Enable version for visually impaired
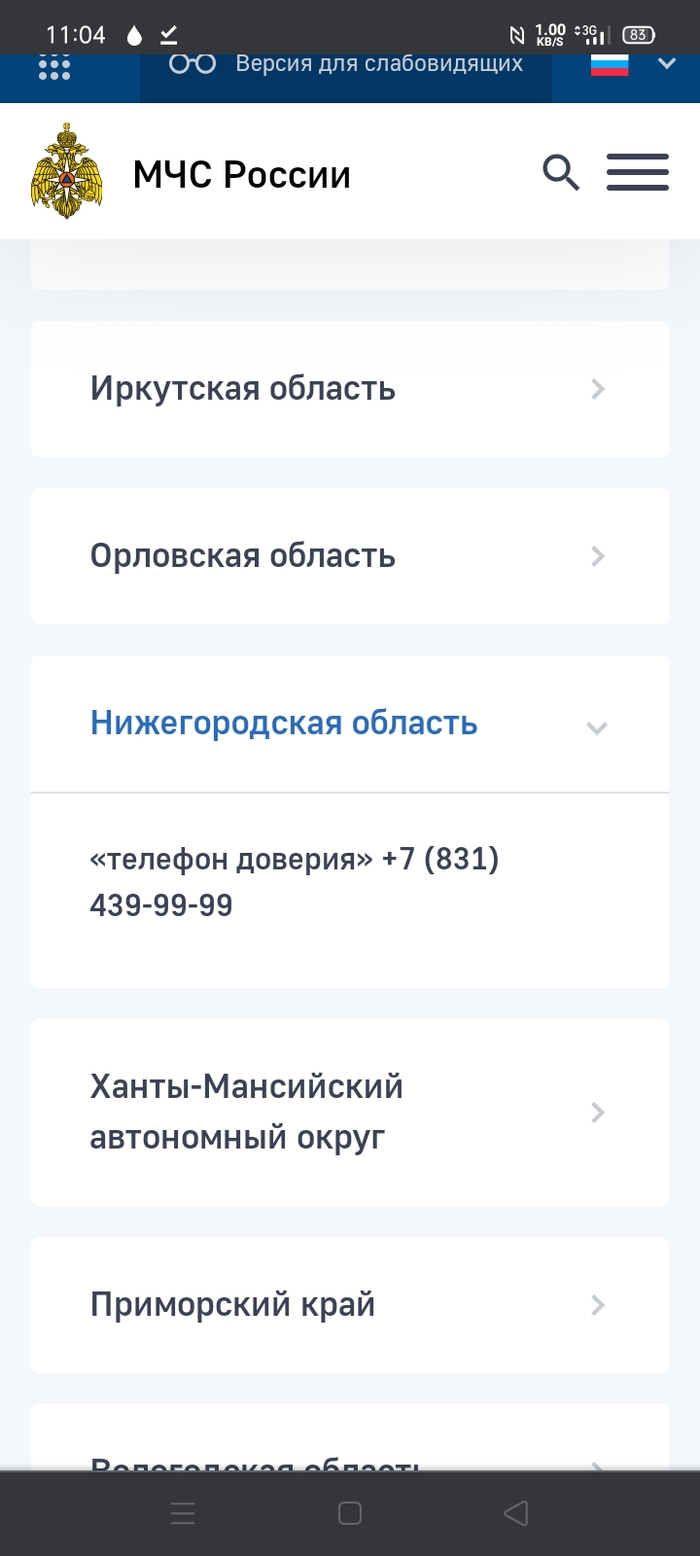Screen dimensions: 700x1556 [x=346, y=64]
